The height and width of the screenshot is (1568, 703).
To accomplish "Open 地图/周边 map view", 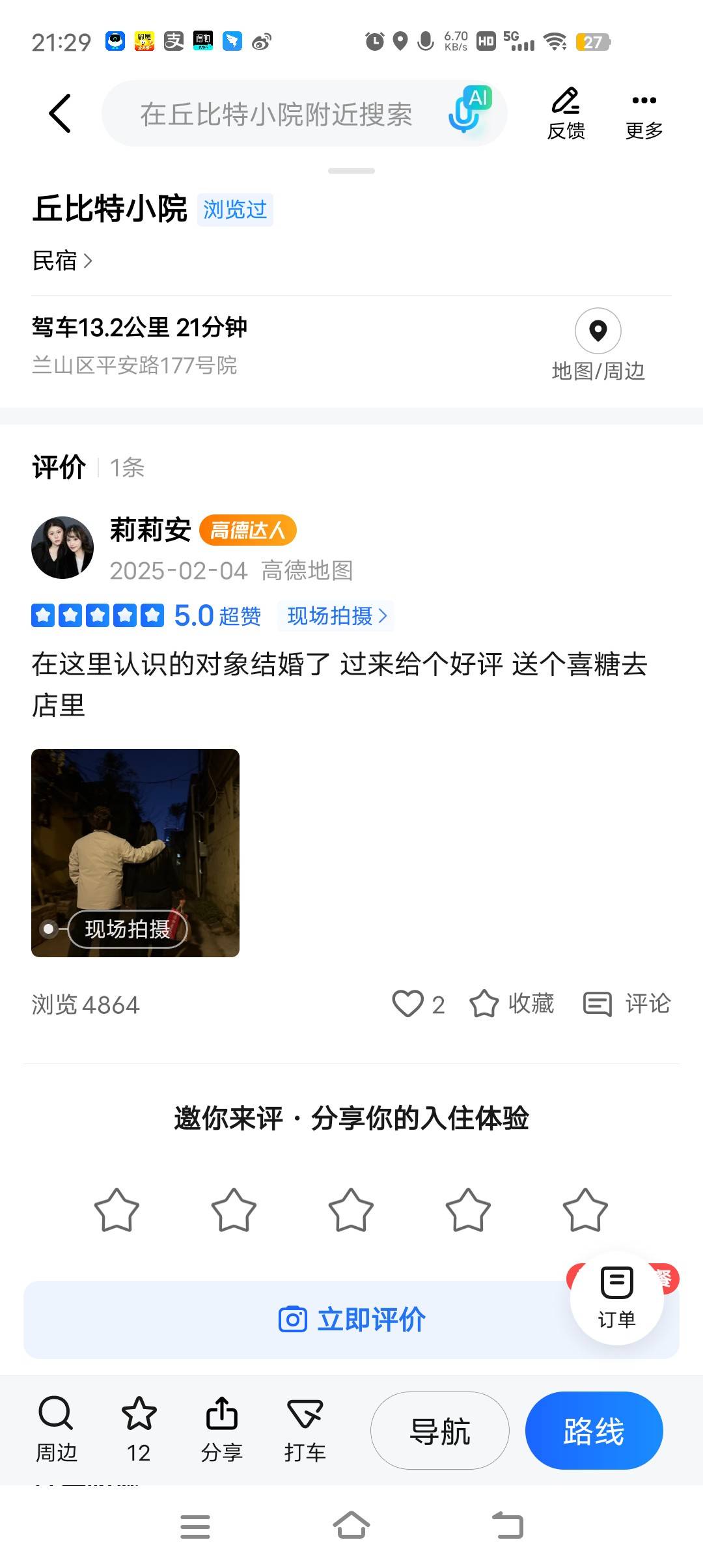I will point(598,345).
